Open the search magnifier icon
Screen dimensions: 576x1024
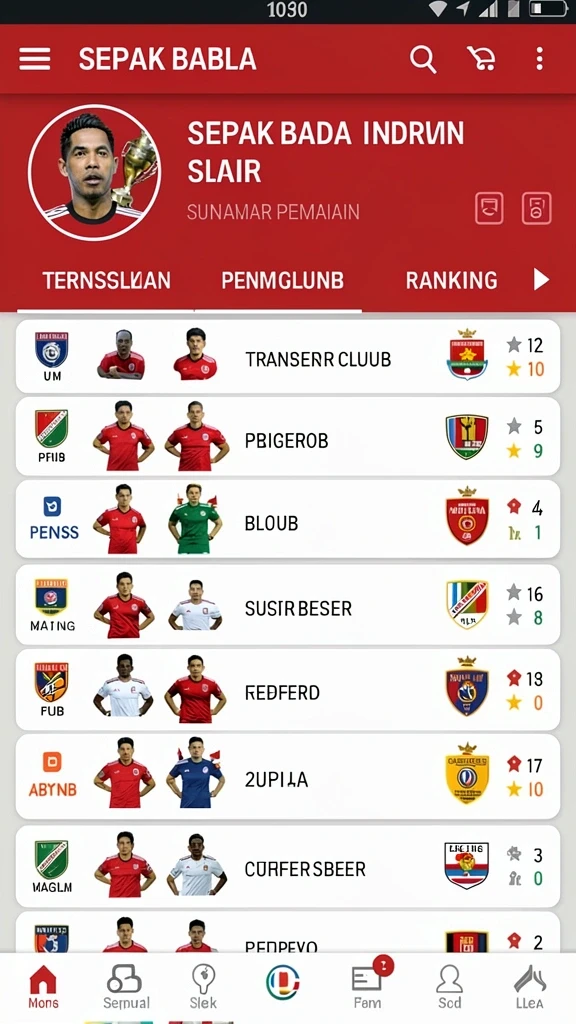coord(423,59)
